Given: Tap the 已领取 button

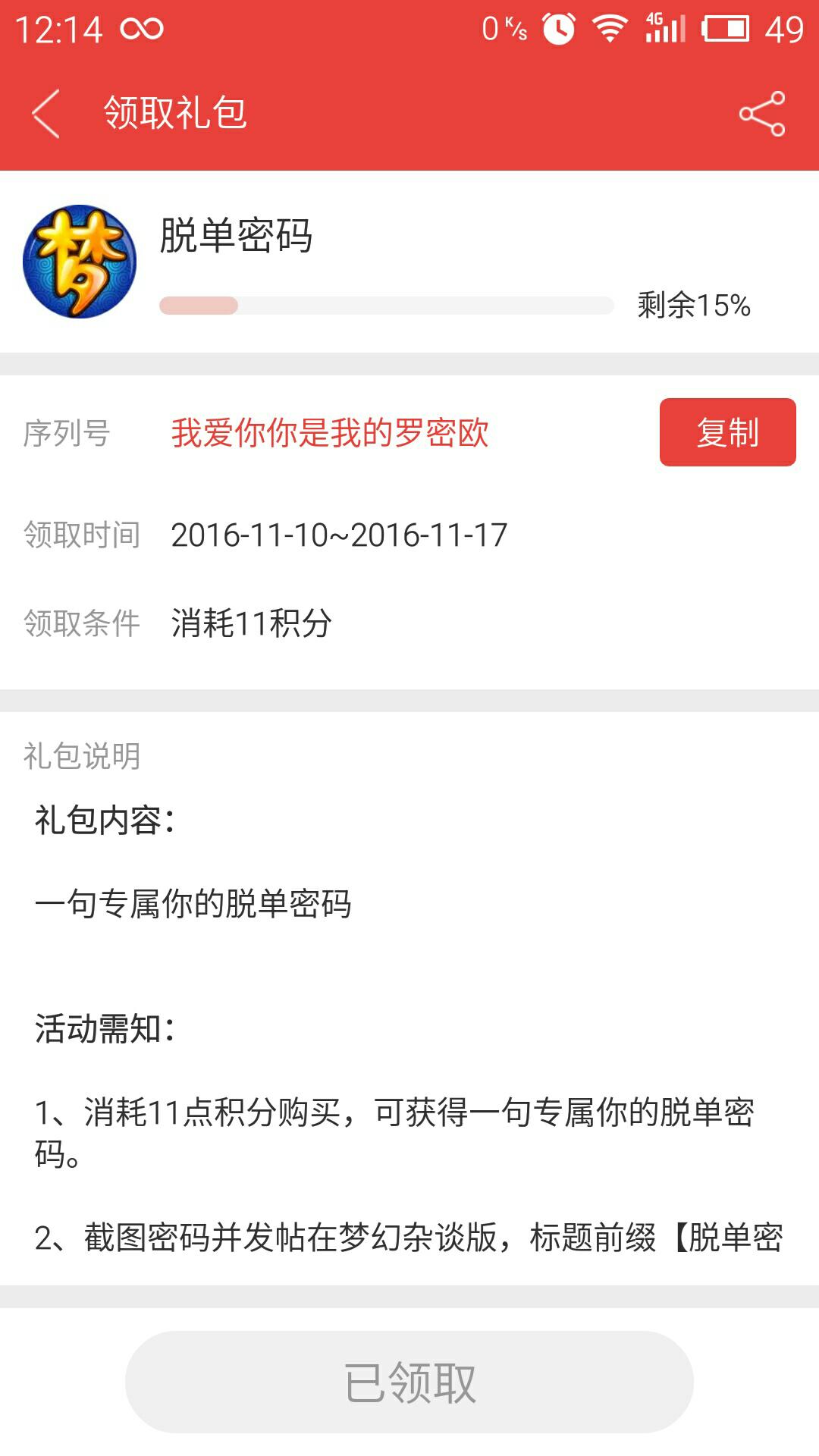Looking at the screenshot, I should 409,1382.
